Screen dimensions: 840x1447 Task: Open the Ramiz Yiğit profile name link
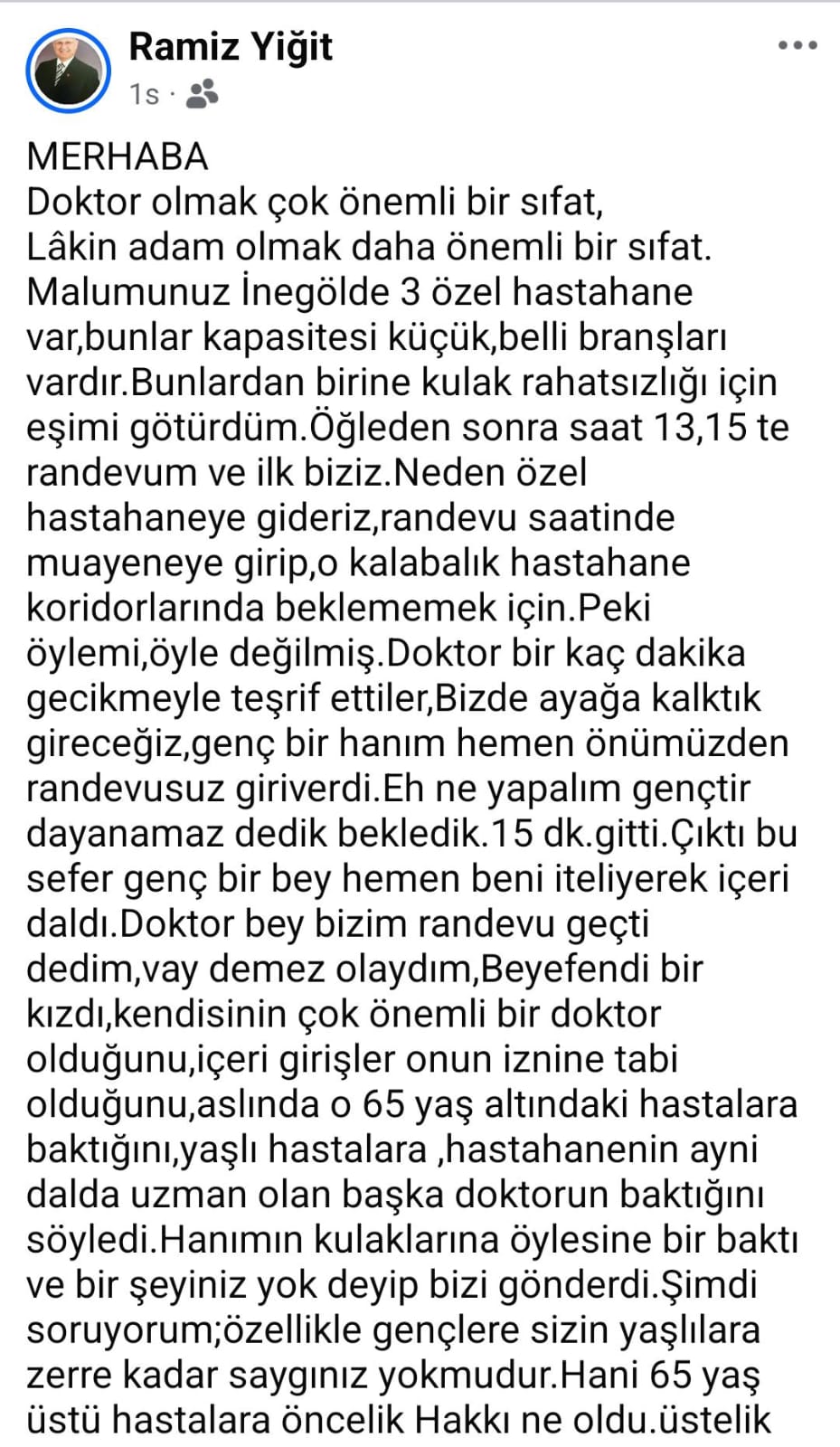coord(231,47)
